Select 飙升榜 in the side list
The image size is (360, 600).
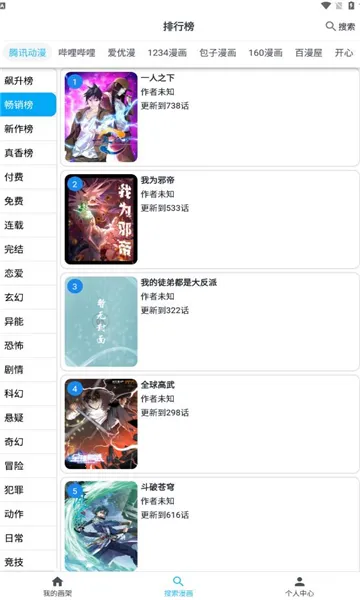point(28,80)
